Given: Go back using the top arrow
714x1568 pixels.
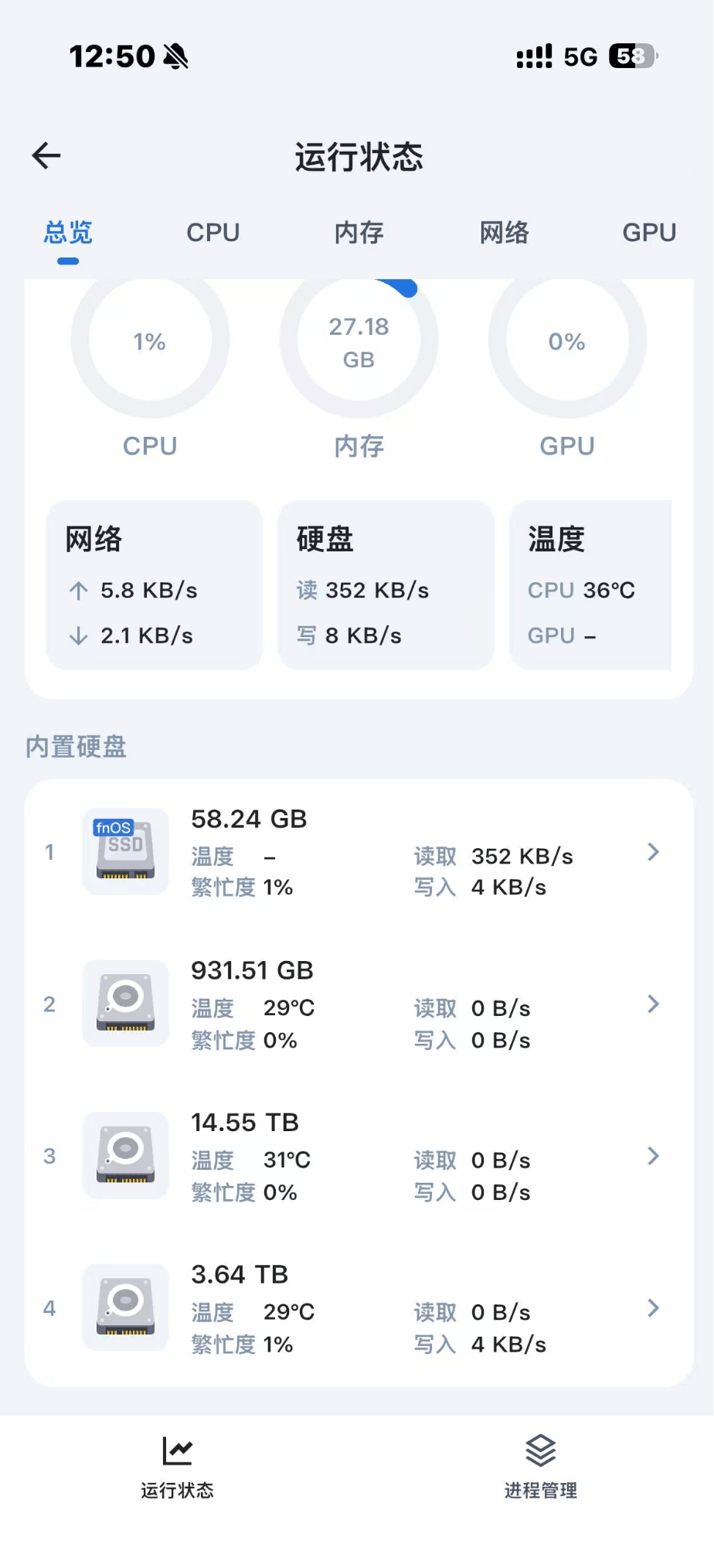Looking at the screenshot, I should (x=46, y=155).
